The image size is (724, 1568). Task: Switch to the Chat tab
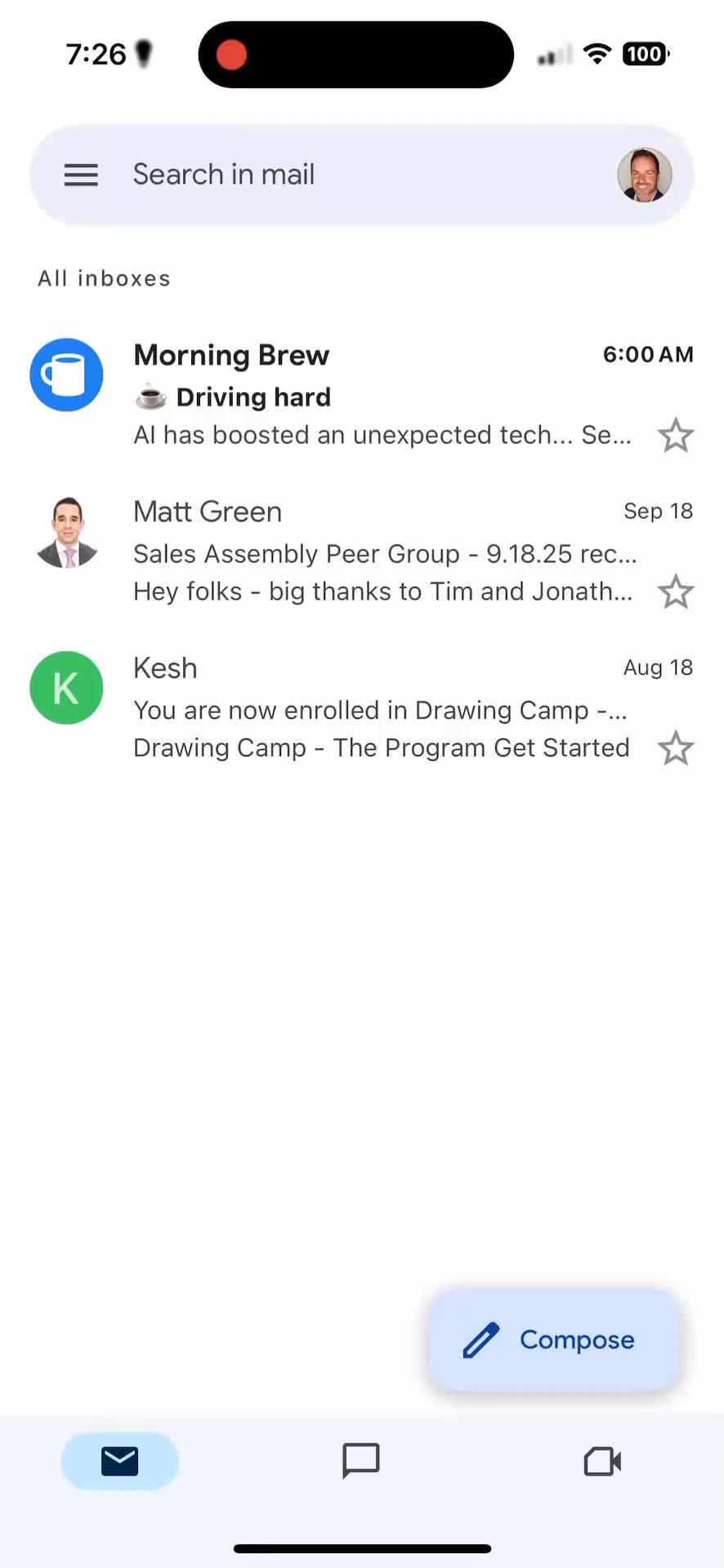[361, 1461]
